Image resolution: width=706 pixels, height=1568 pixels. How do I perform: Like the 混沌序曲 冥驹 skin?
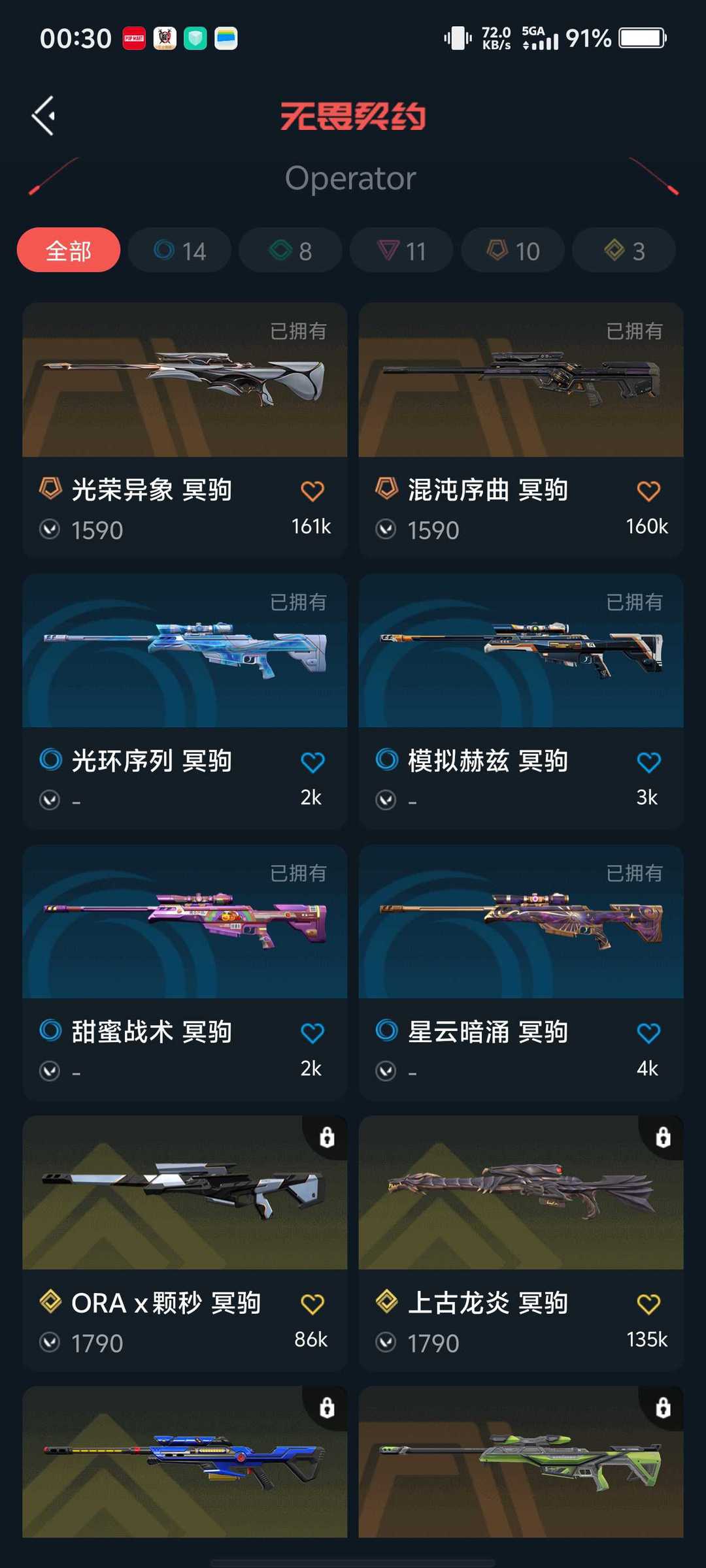648,491
